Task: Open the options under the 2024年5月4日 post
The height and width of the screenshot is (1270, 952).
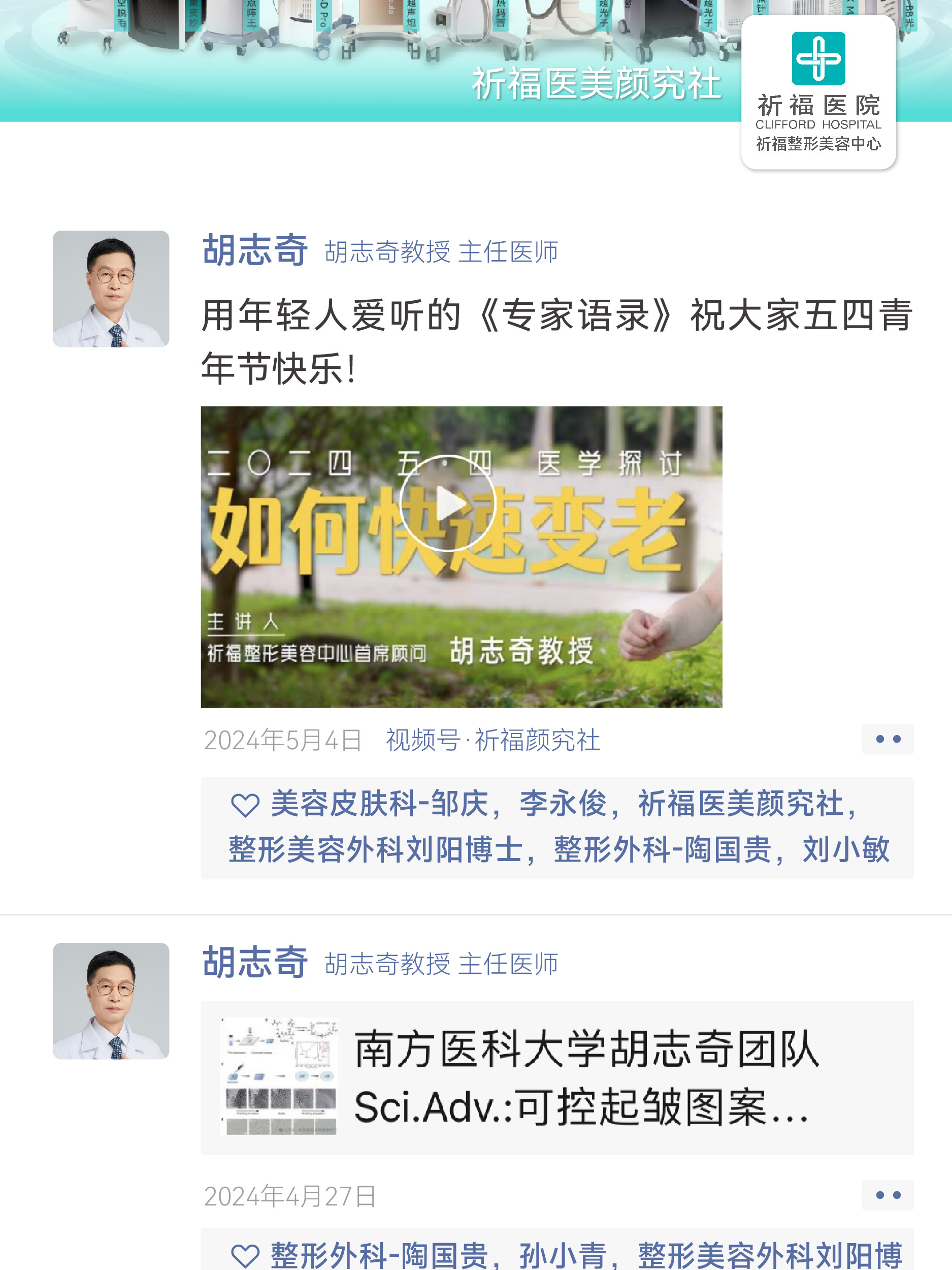Action: 887,739
